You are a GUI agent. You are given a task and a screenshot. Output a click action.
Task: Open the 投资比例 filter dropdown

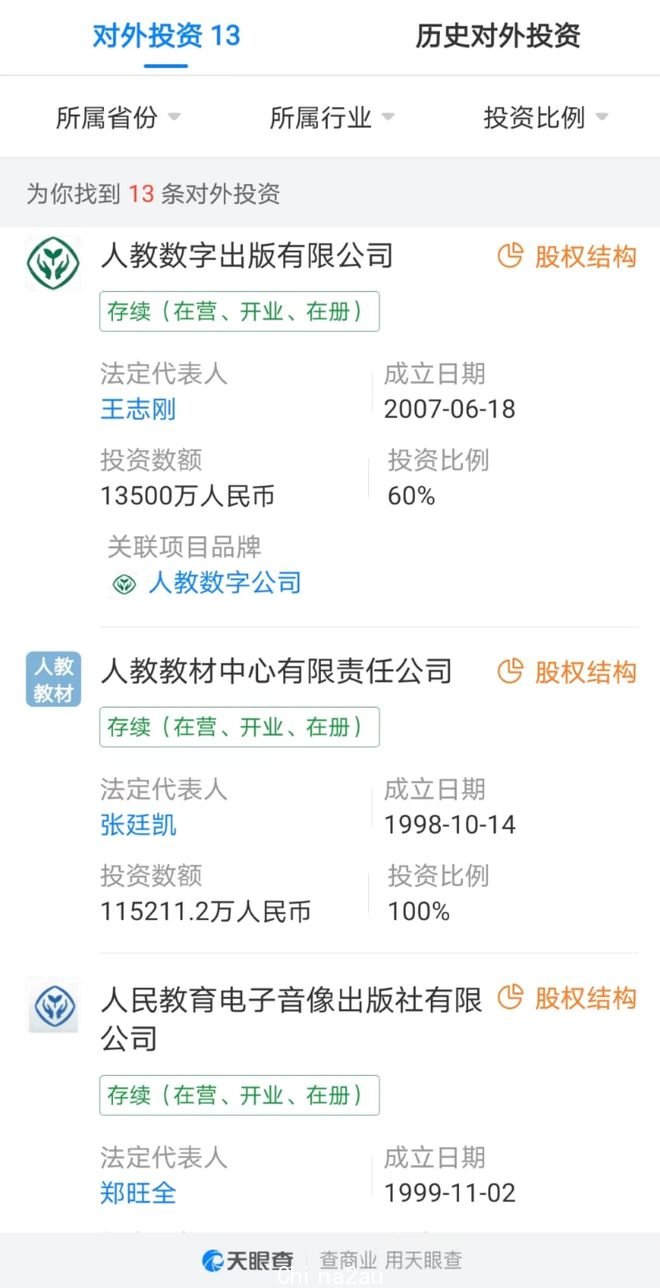pyautogui.click(x=546, y=118)
